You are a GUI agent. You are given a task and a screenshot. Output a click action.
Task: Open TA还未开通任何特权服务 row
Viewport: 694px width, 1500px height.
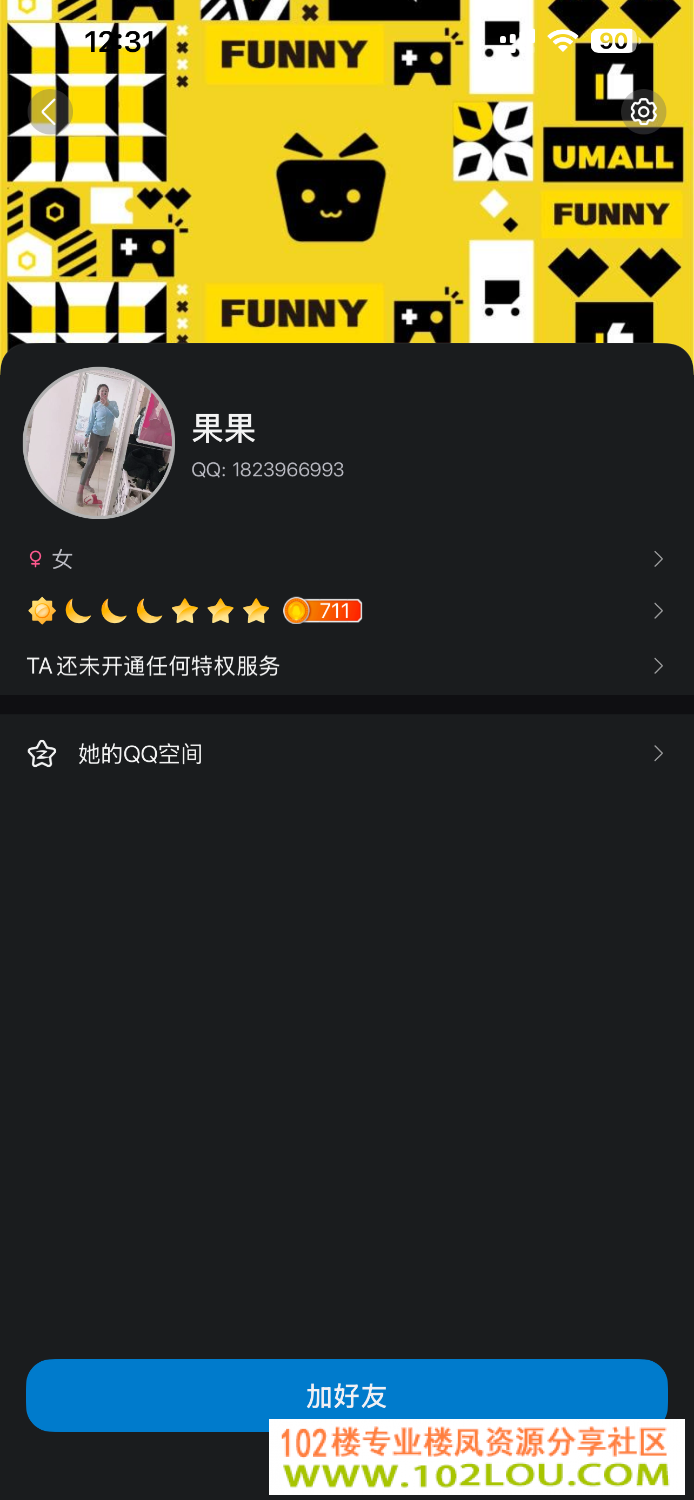click(347, 666)
